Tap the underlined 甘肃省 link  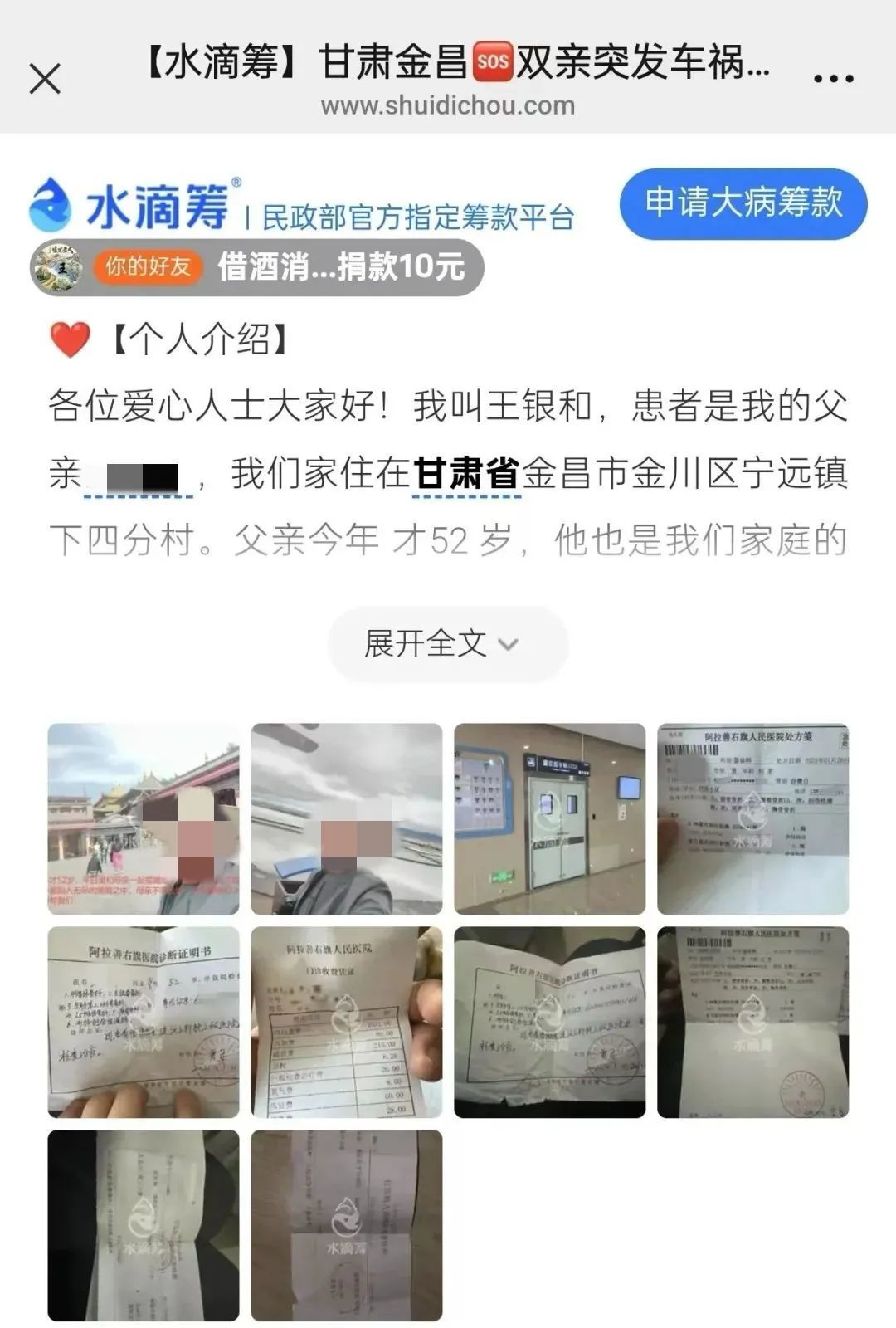click(x=467, y=474)
